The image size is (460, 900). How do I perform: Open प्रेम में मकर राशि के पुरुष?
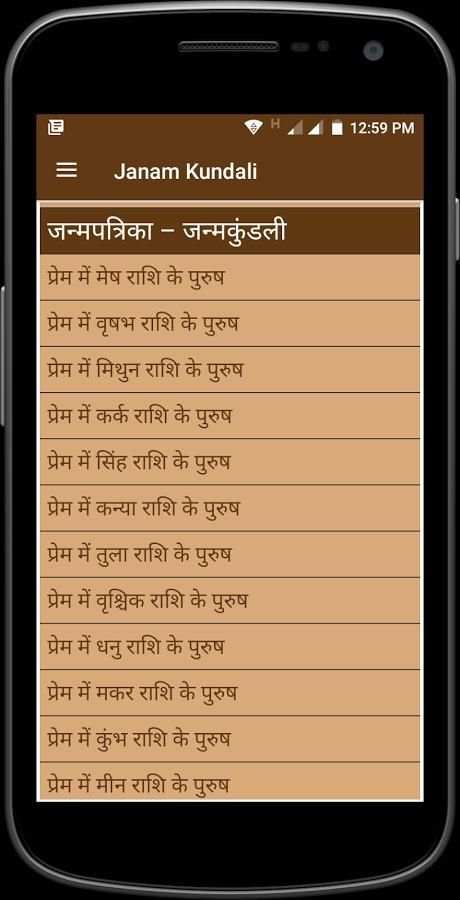tap(230, 693)
